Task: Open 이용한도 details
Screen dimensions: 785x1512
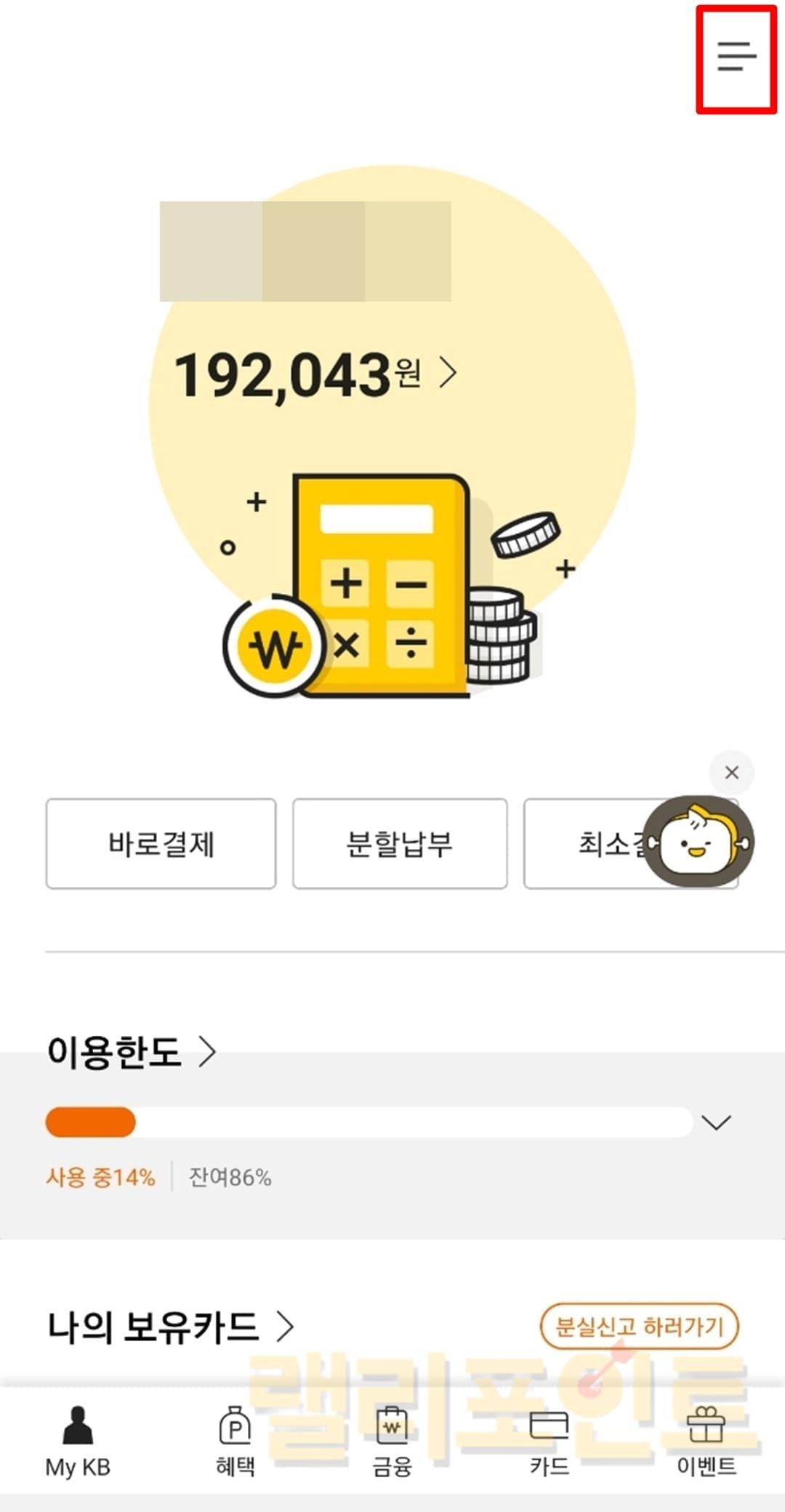Action: 131,1051
